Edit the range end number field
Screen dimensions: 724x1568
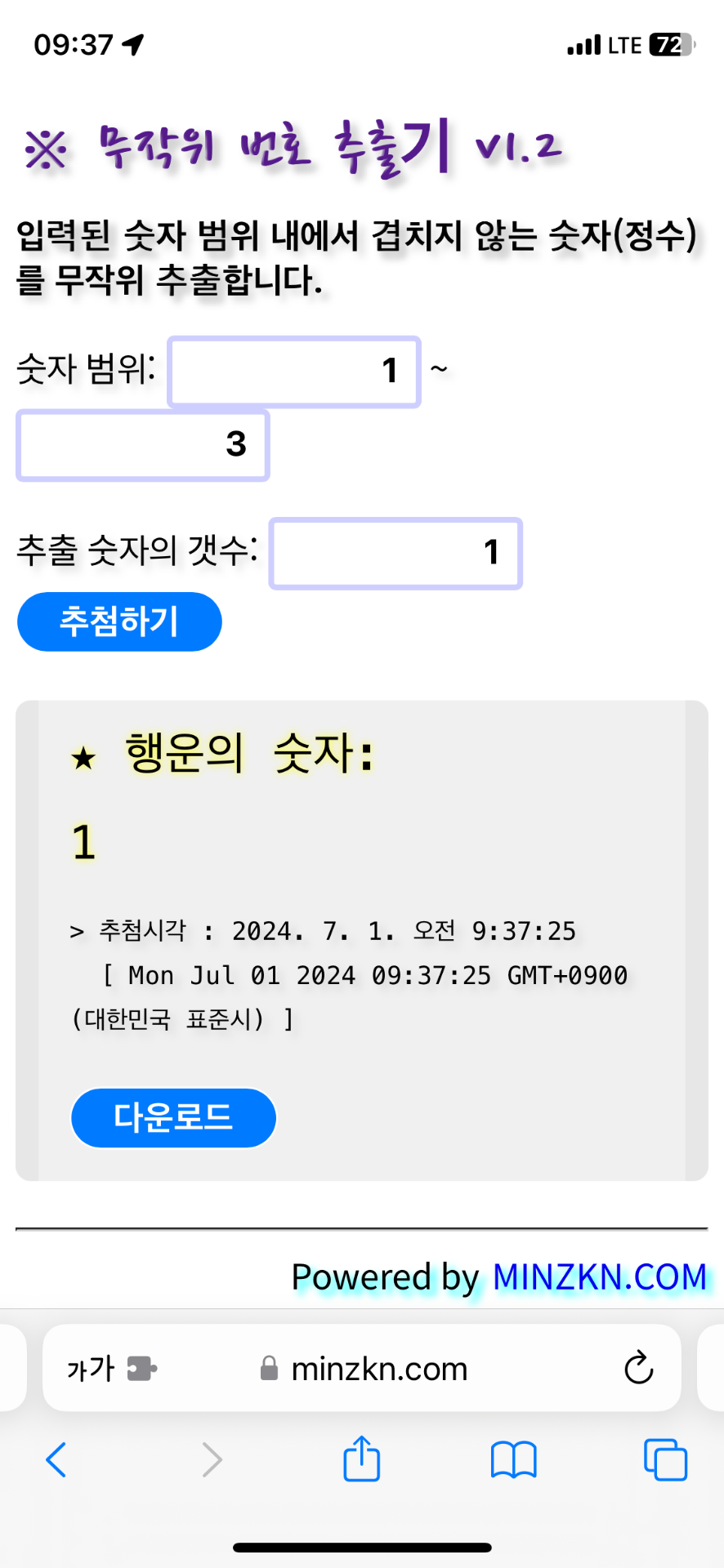click(143, 445)
